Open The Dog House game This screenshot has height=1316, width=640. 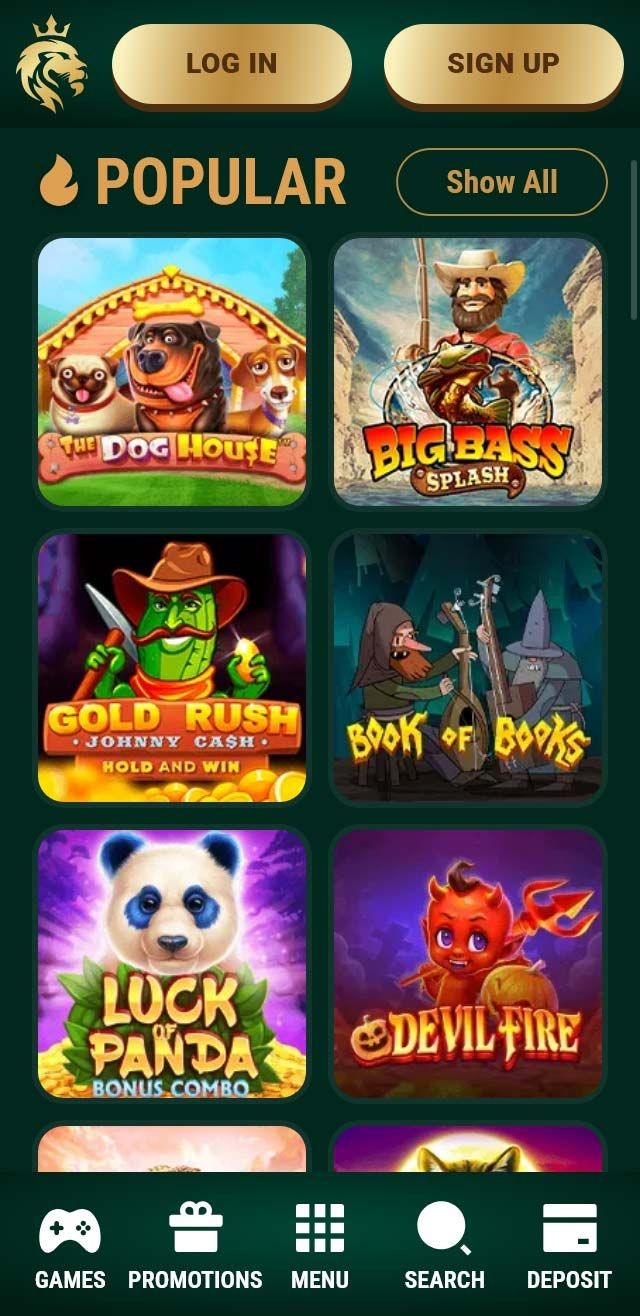172,371
